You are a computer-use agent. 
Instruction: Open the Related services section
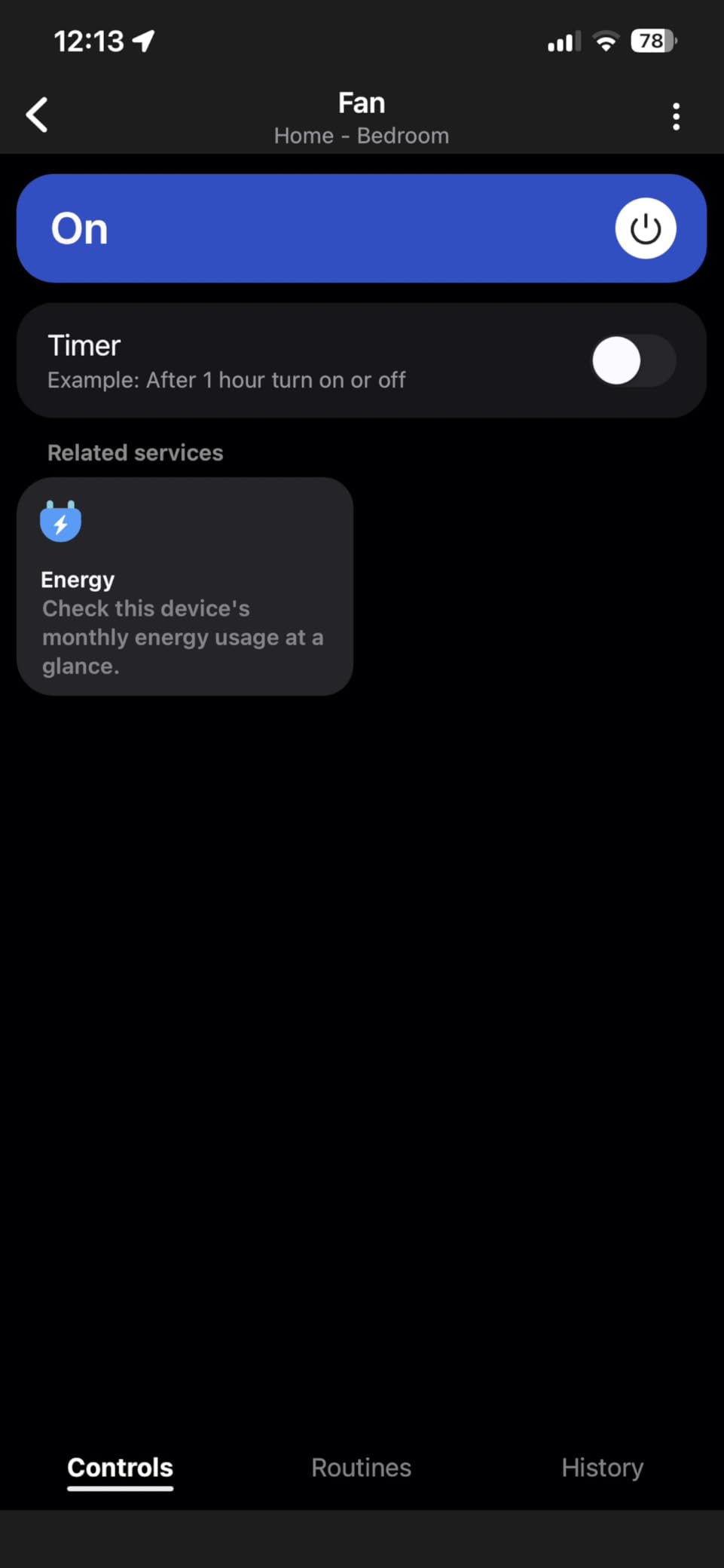click(135, 452)
